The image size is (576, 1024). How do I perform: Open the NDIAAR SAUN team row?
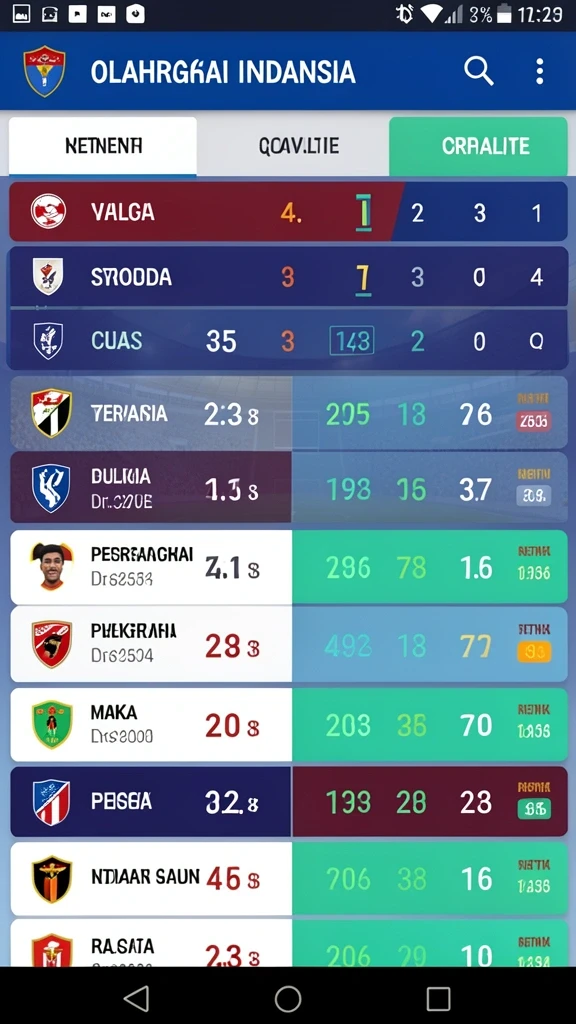(288, 878)
